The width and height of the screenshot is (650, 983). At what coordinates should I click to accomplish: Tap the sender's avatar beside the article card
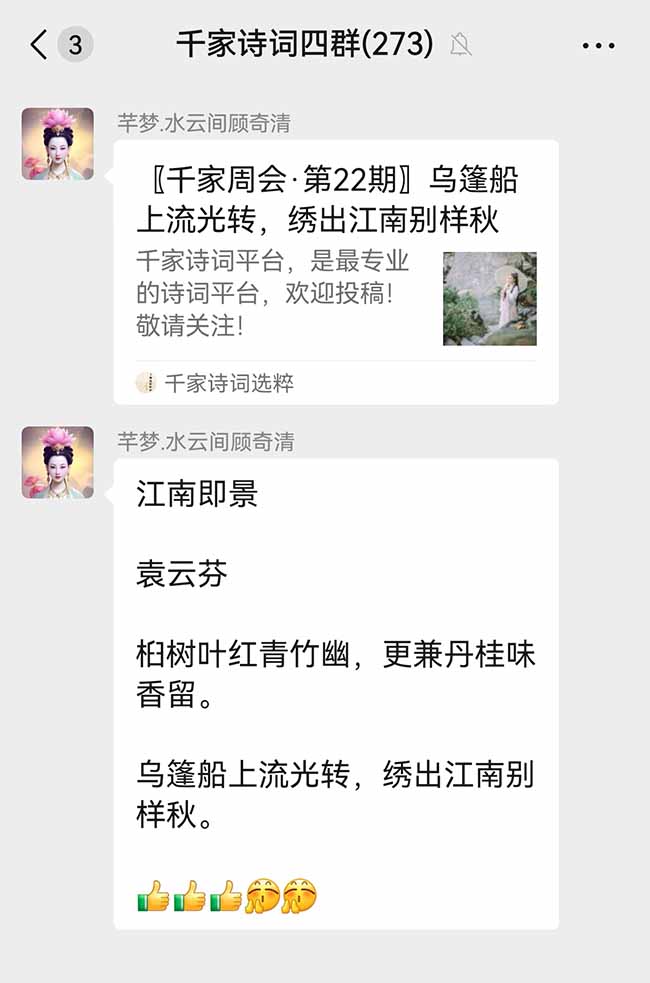click(x=58, y=144)
